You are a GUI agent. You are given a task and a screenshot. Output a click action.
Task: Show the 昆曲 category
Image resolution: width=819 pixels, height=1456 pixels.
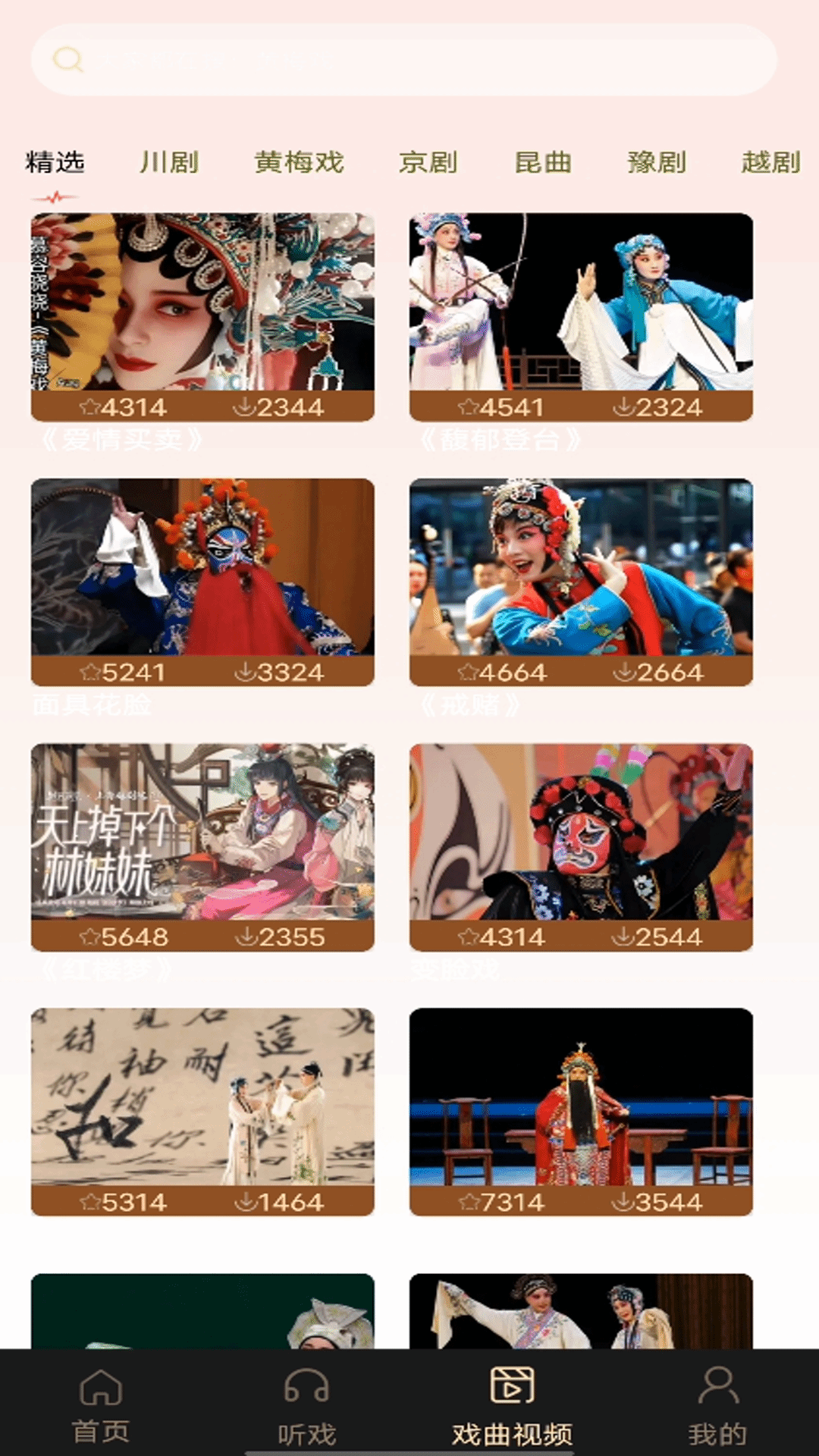click(543, 162)
